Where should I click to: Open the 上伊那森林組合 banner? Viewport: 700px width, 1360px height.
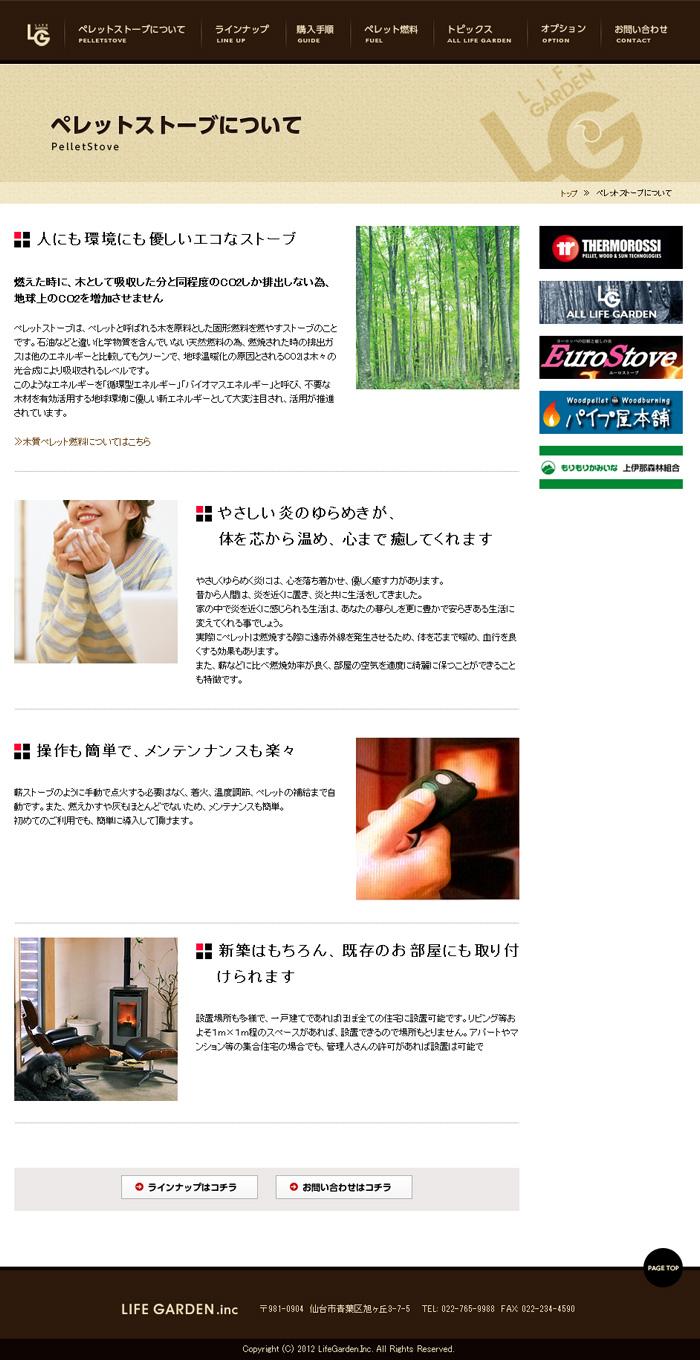pos(611,467)
